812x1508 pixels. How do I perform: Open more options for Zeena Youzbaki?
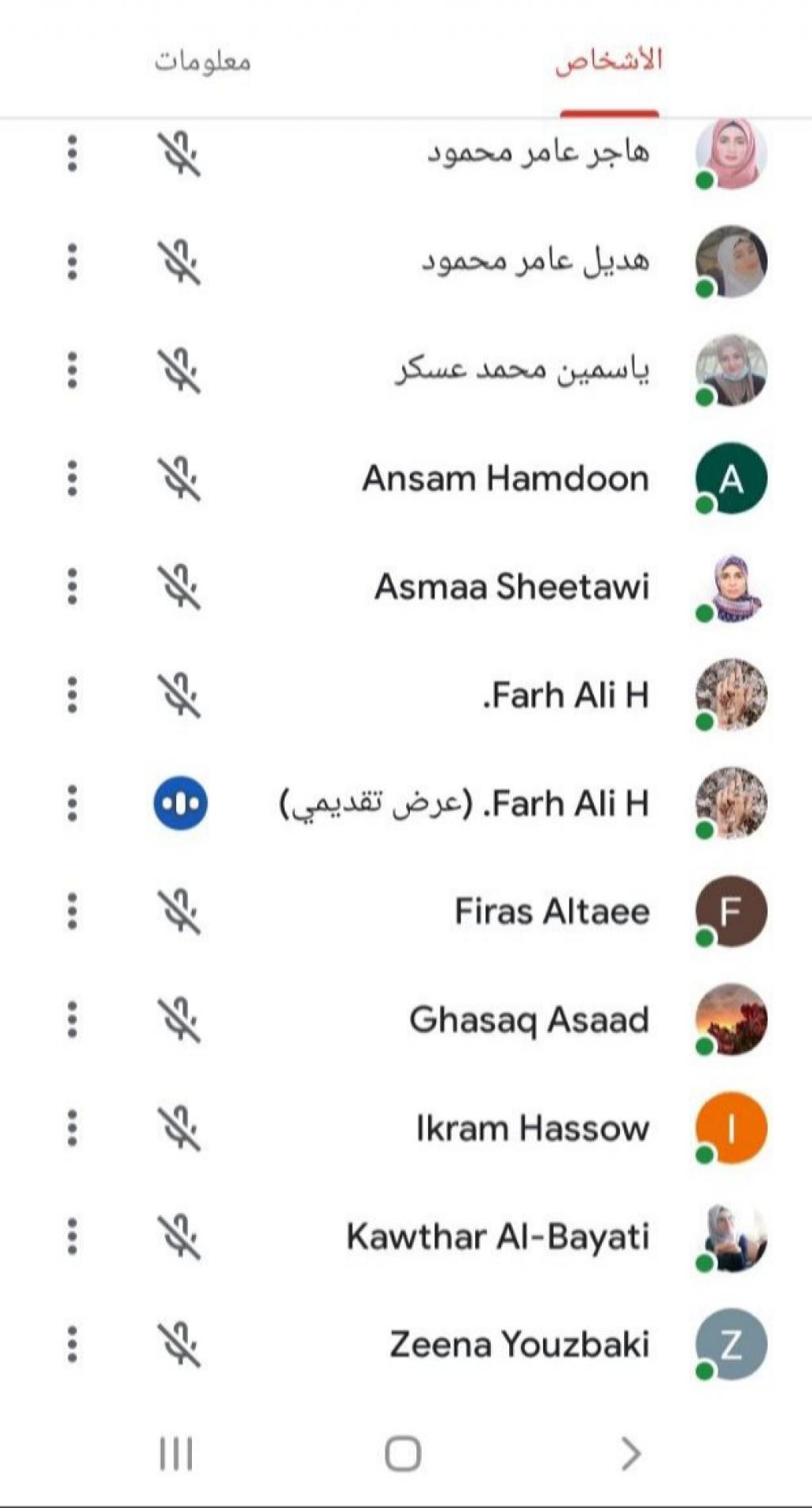coord(72,1345)
